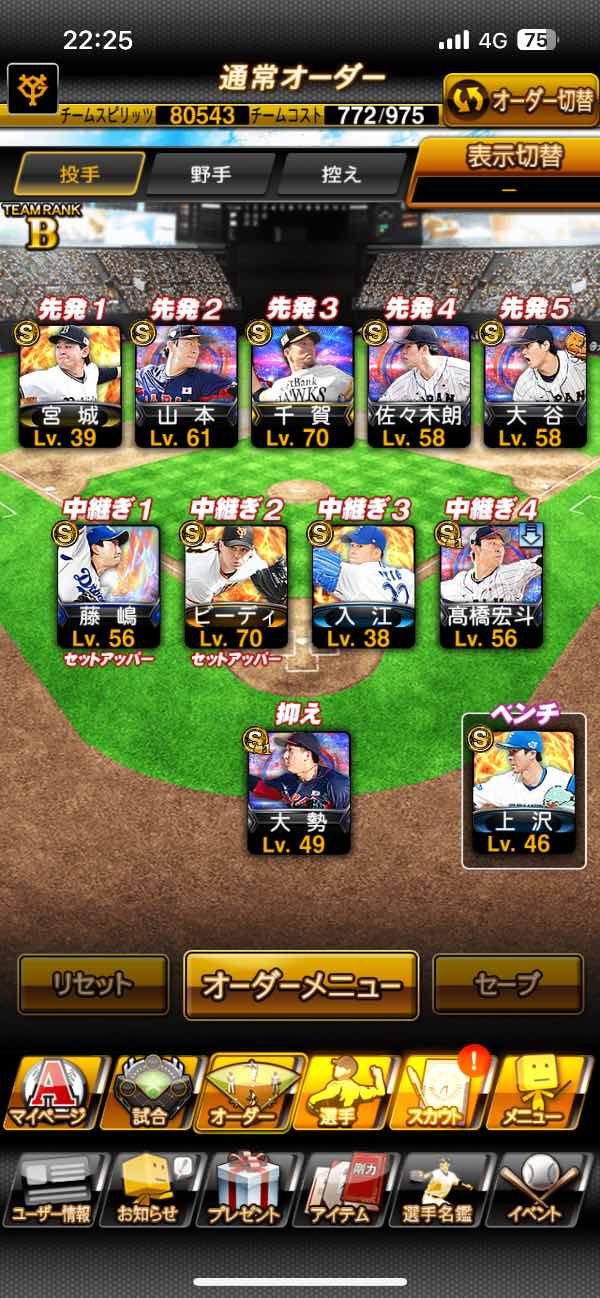The image size is (600, 1298).
Task: Select the 投手 tab
Action: [79, 174]
